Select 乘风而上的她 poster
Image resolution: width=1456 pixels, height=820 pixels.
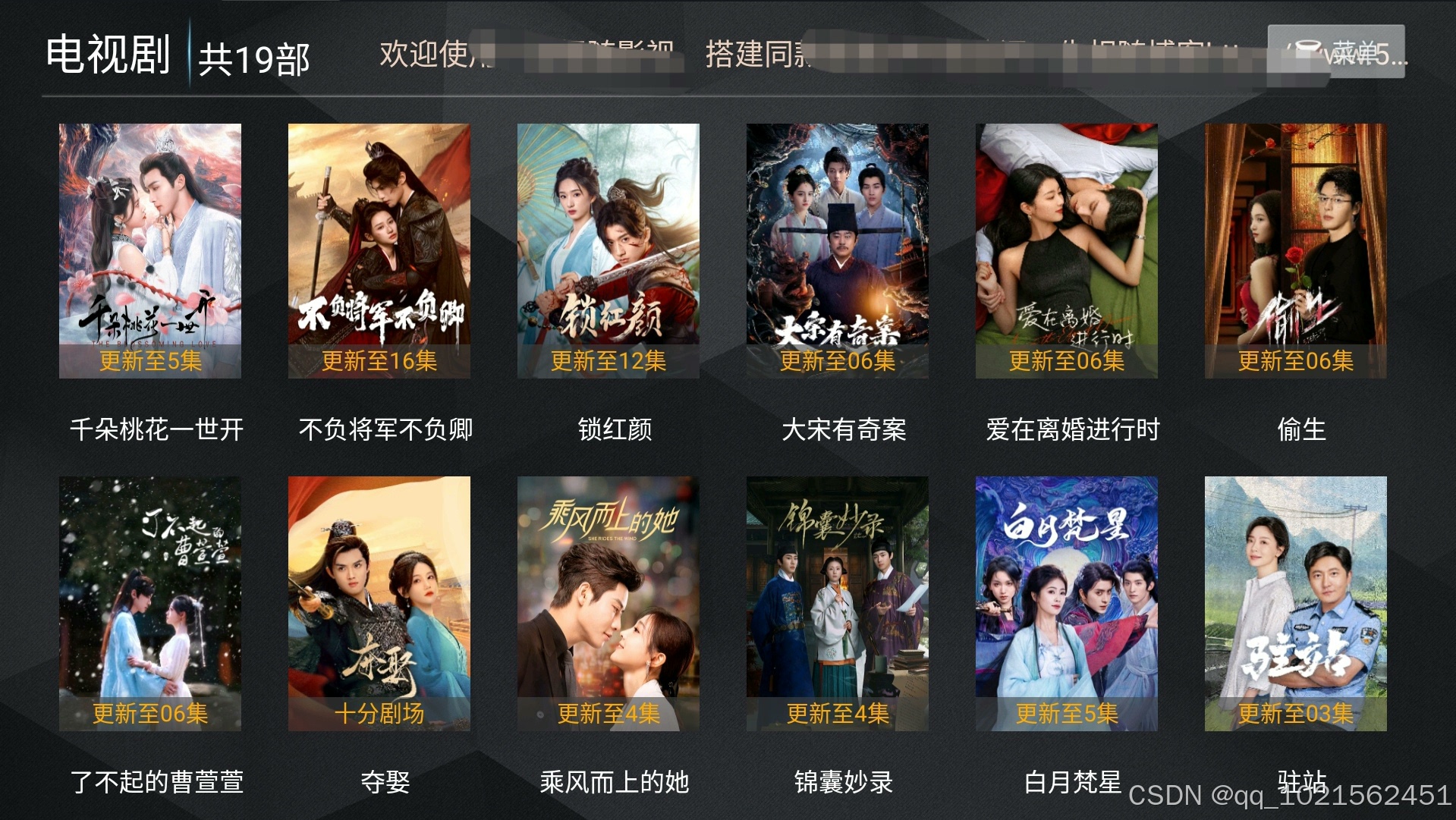click(609, 603)
